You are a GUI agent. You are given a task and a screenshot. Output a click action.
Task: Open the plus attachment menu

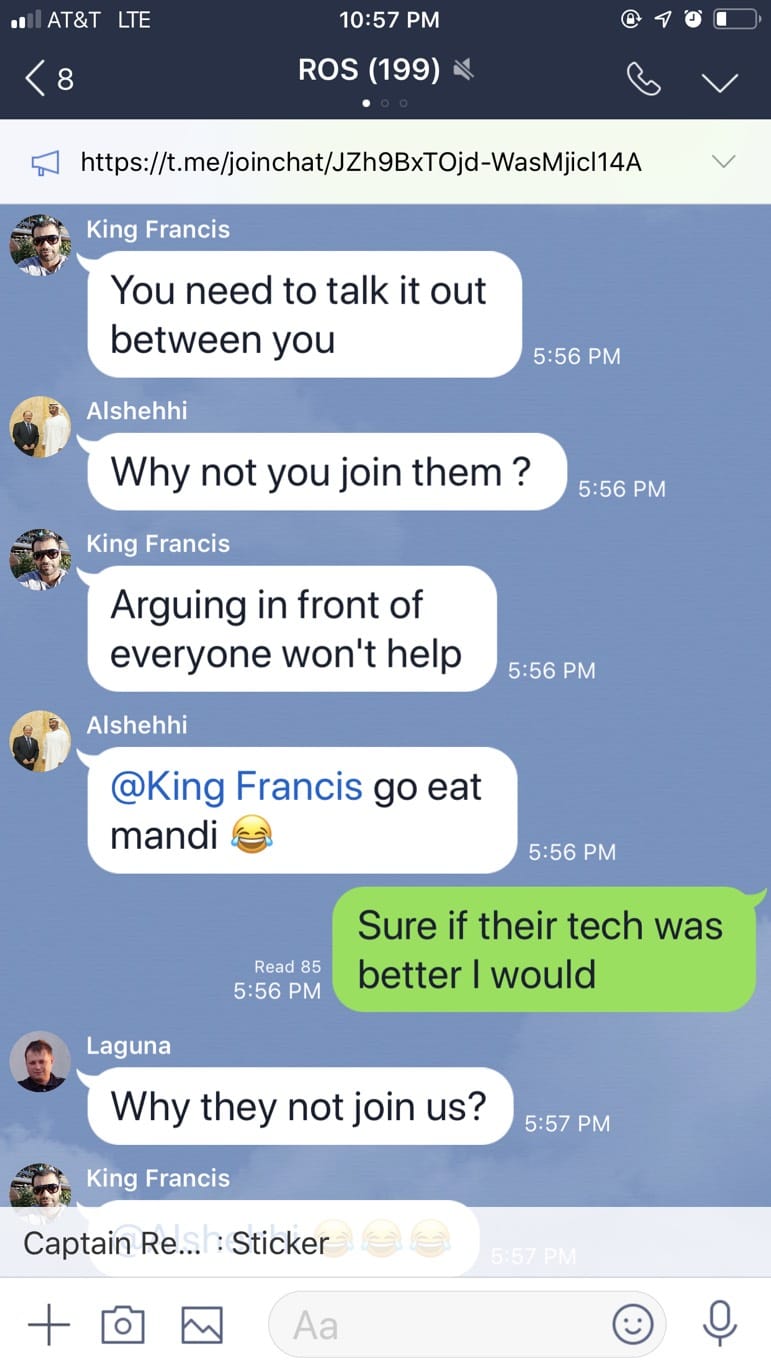(48, 1326)
